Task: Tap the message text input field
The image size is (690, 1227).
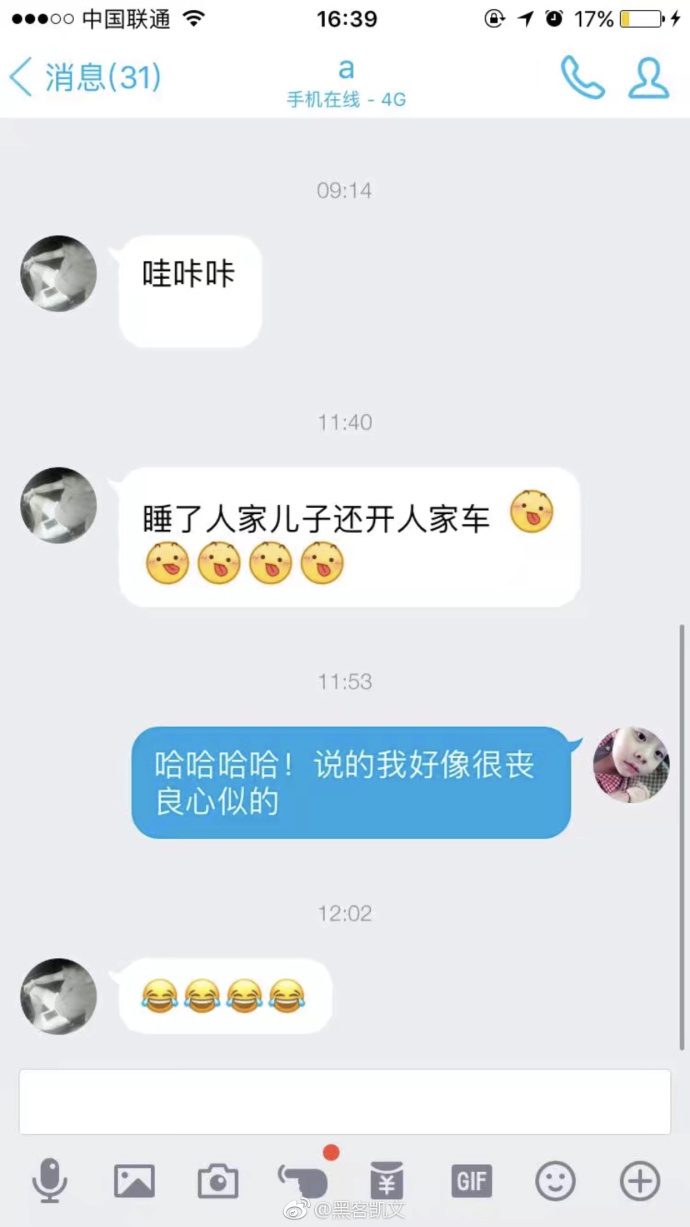Action: tap(344, 1101)
